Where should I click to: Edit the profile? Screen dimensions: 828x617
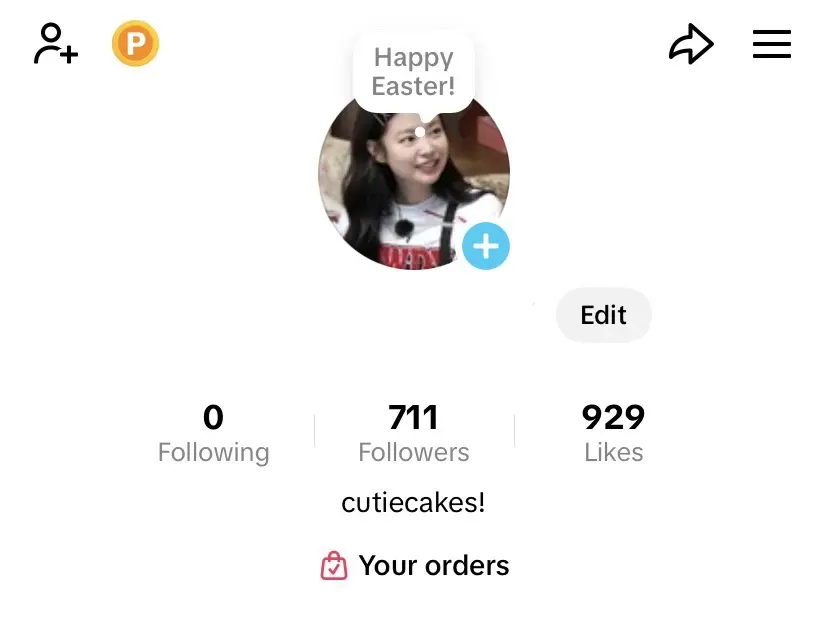[x=604, y=315]
